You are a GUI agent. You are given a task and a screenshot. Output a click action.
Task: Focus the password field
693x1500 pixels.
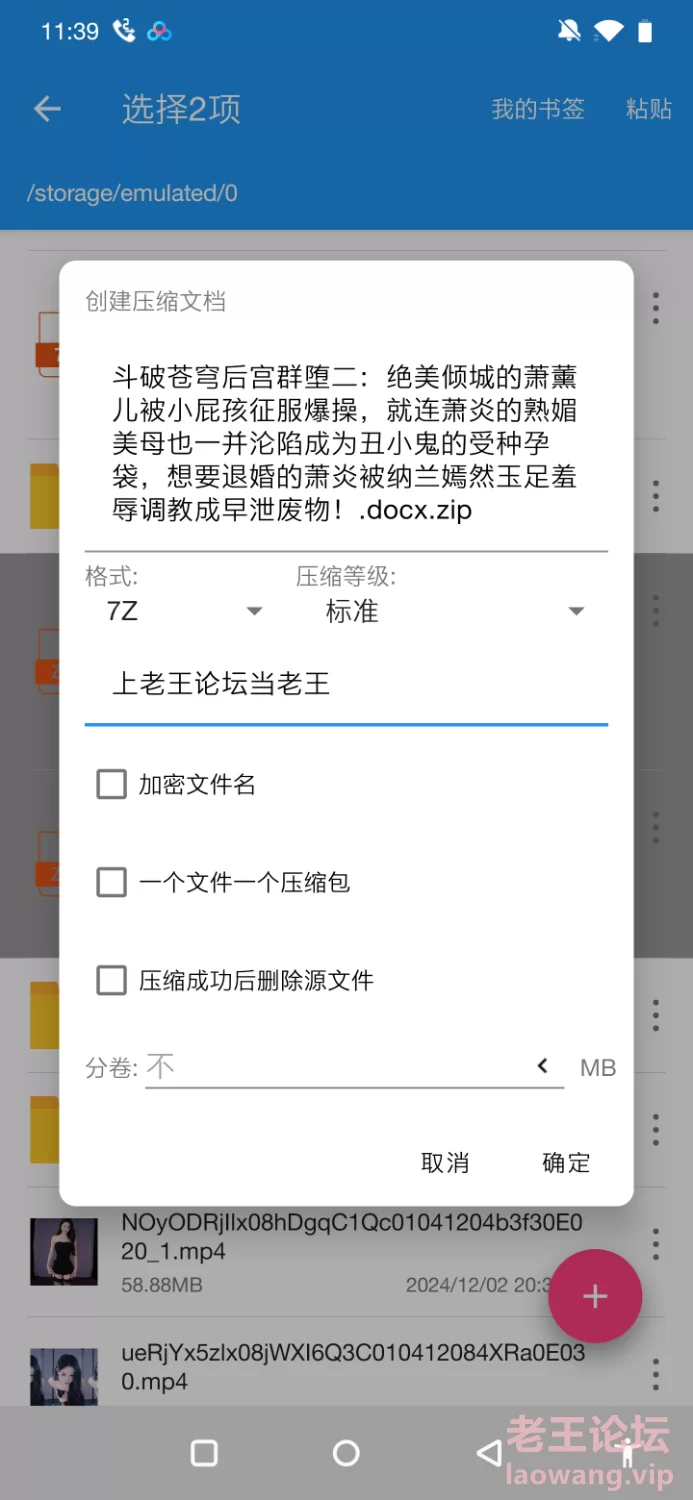(346, 684)
